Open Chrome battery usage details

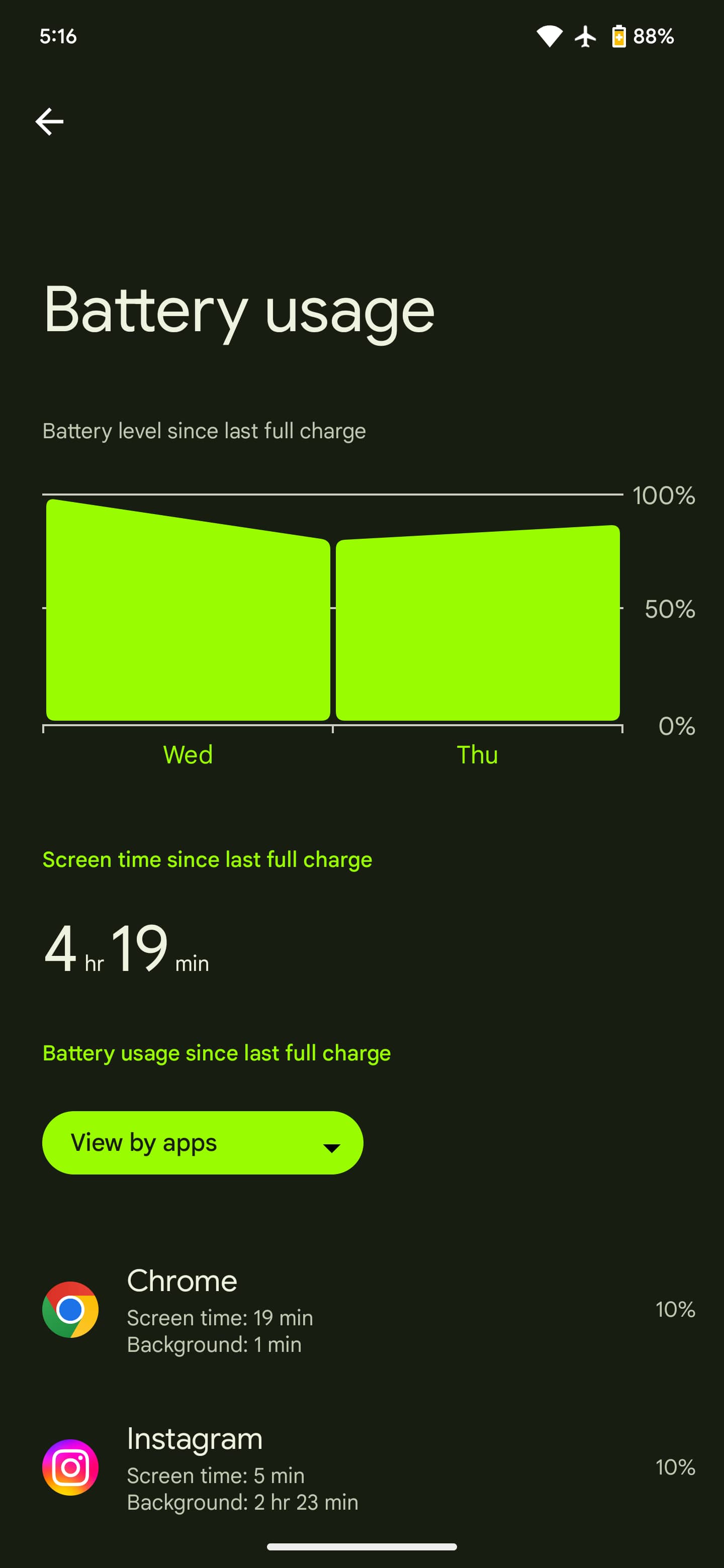[361, 1309]
